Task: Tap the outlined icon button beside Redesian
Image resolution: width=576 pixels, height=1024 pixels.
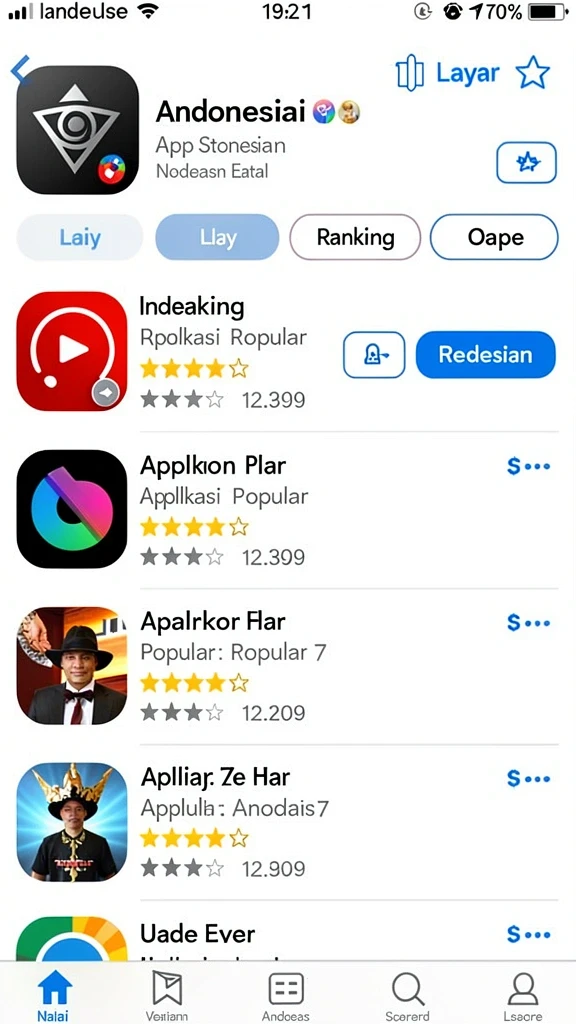Action: (x=374, y=355)
